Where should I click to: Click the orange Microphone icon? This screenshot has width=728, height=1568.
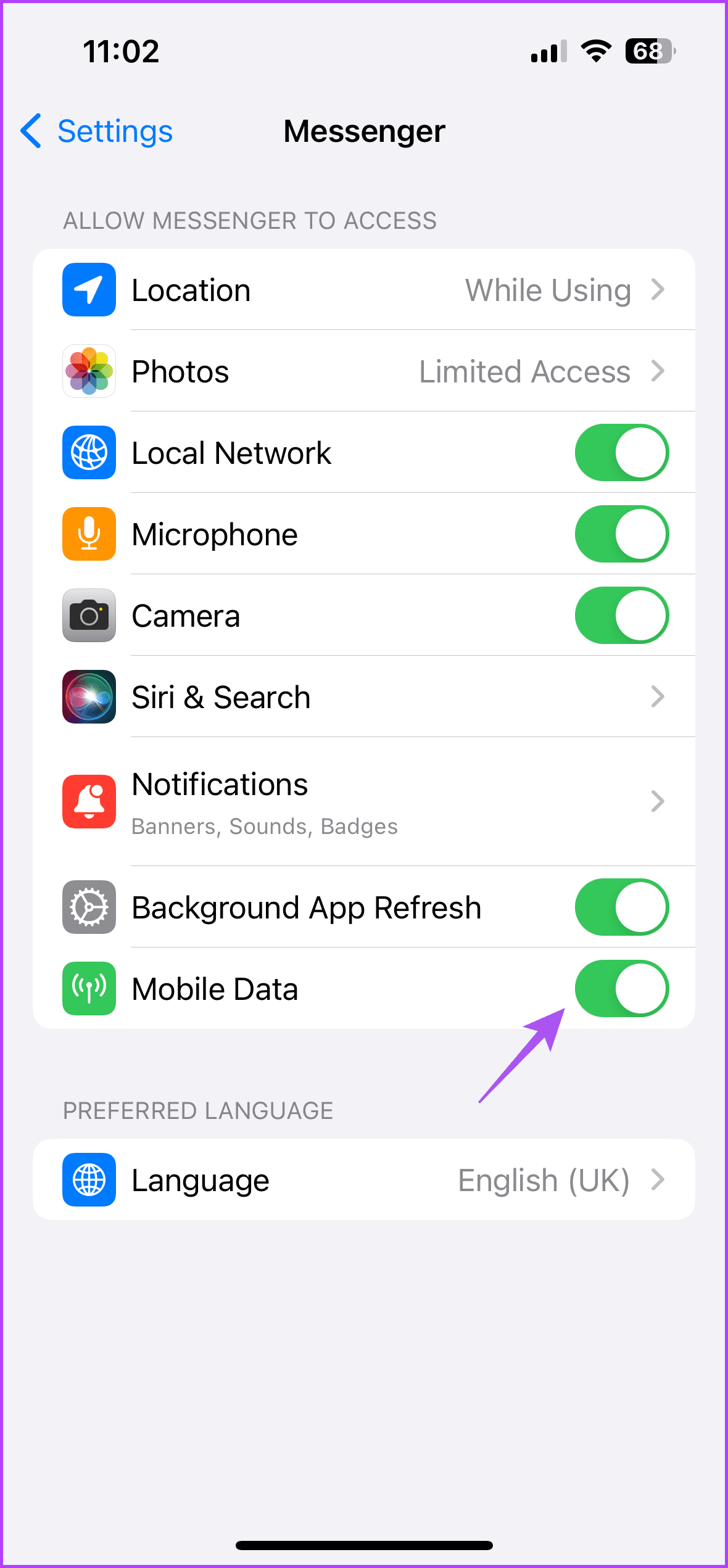tap(89, 534)
